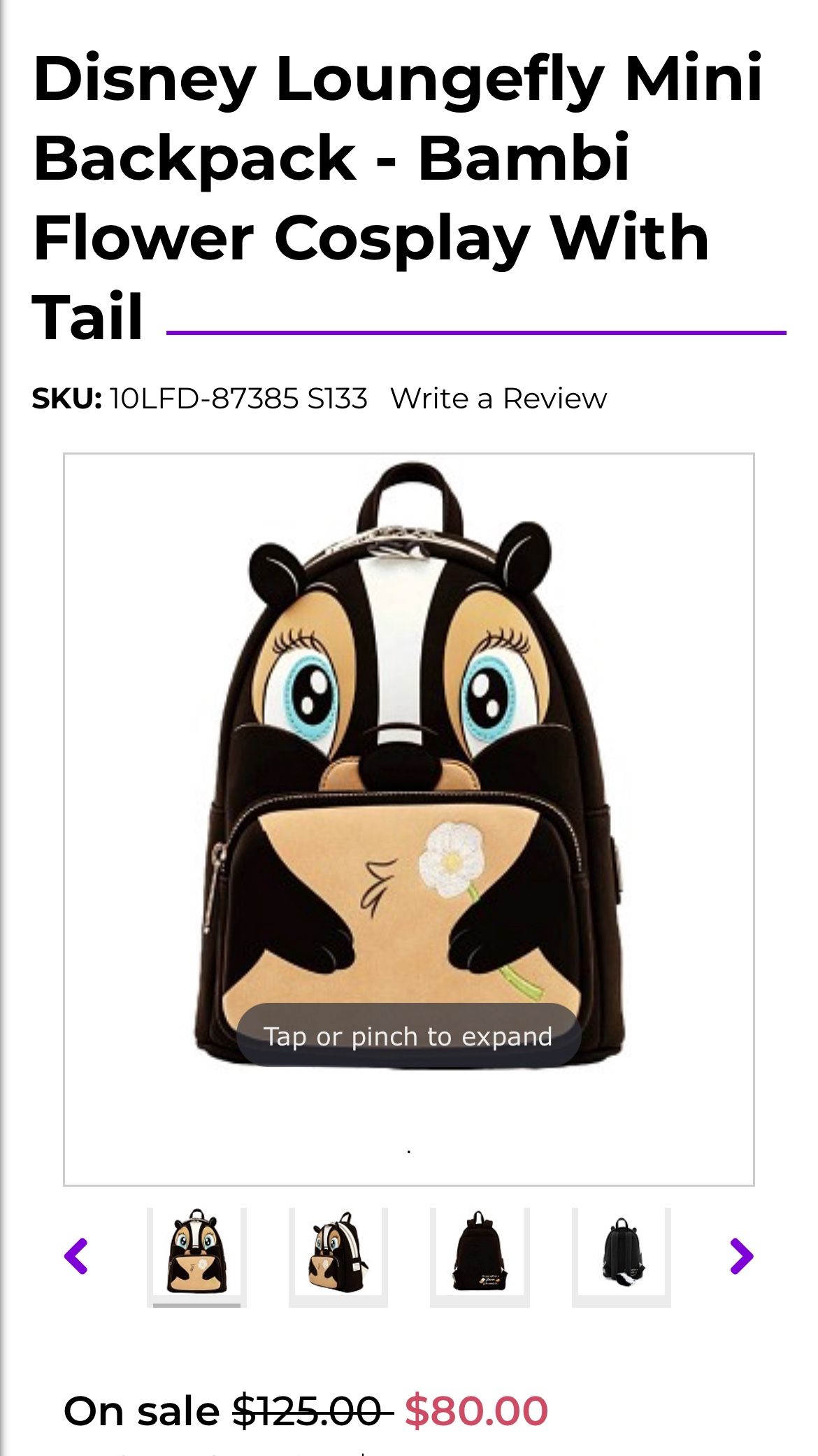Select the side angle backpack thumbnail

pyautogui.click(x=338, y=1257)
